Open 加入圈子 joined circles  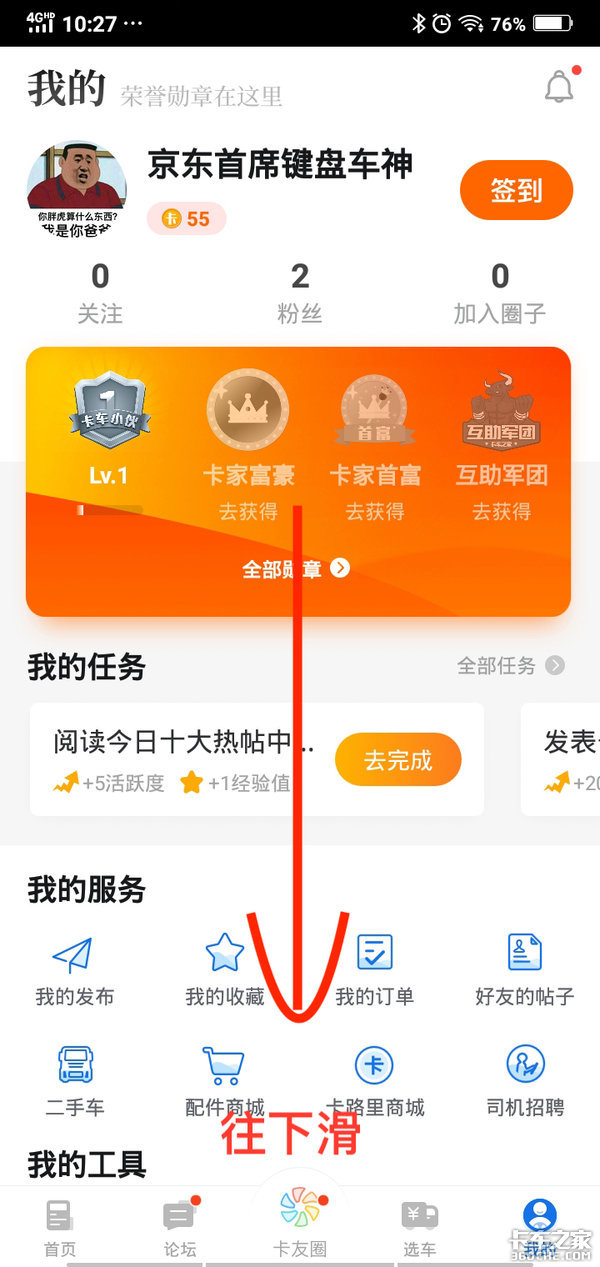[x=500, y=293]
